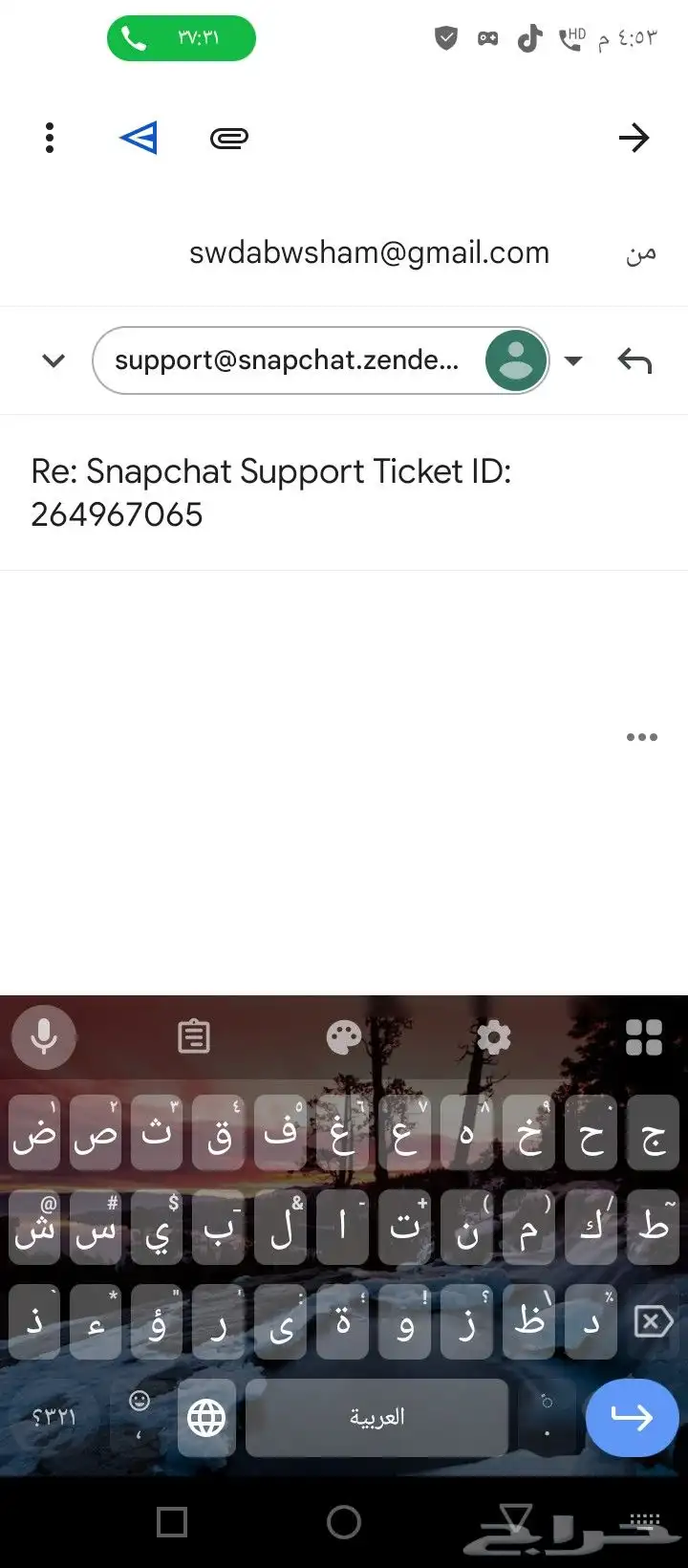Attach a file with paperclip
Image resolution: width=688 pixels, height=1568 pixels.
coord(229,139)
